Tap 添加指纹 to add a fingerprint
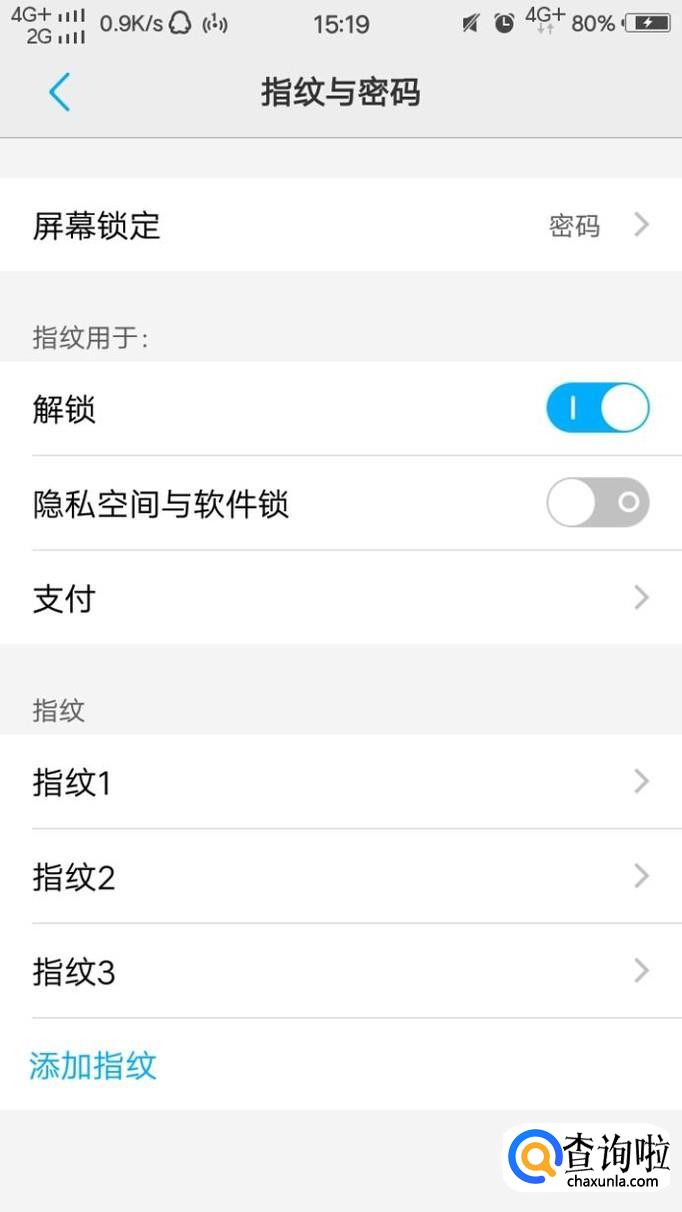The height and width of the screenshot is (1212, 682). tap(93, 1065)
